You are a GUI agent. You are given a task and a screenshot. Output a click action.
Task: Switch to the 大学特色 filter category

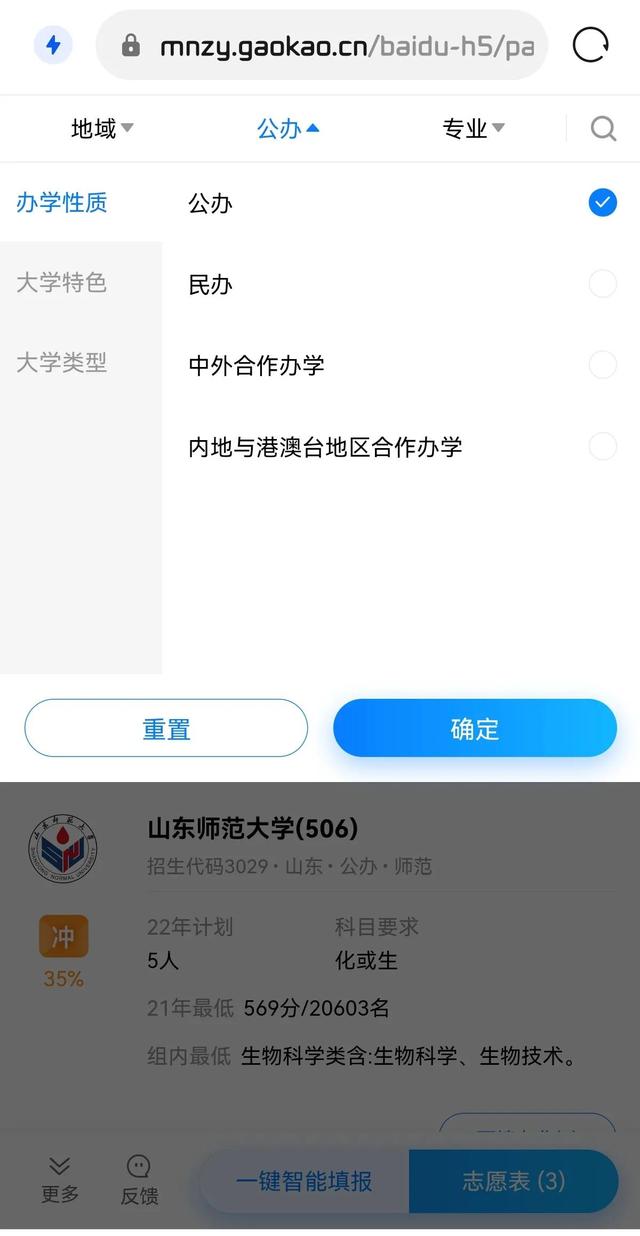point(62,283)
